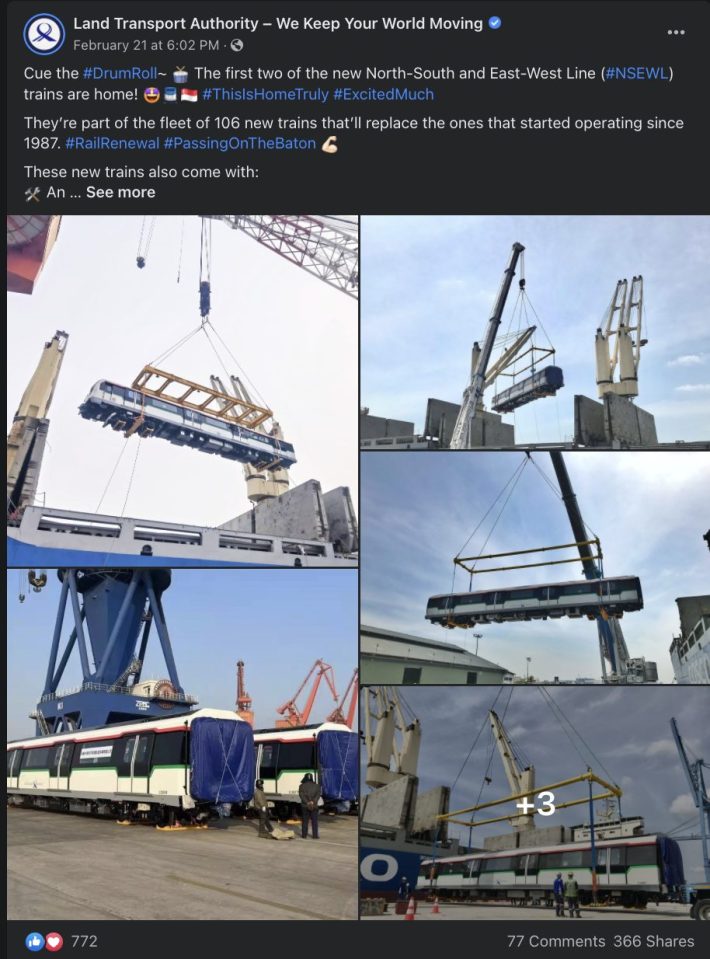Expand the post with See more
Screen dimensions: 710x959
[120, 192]
